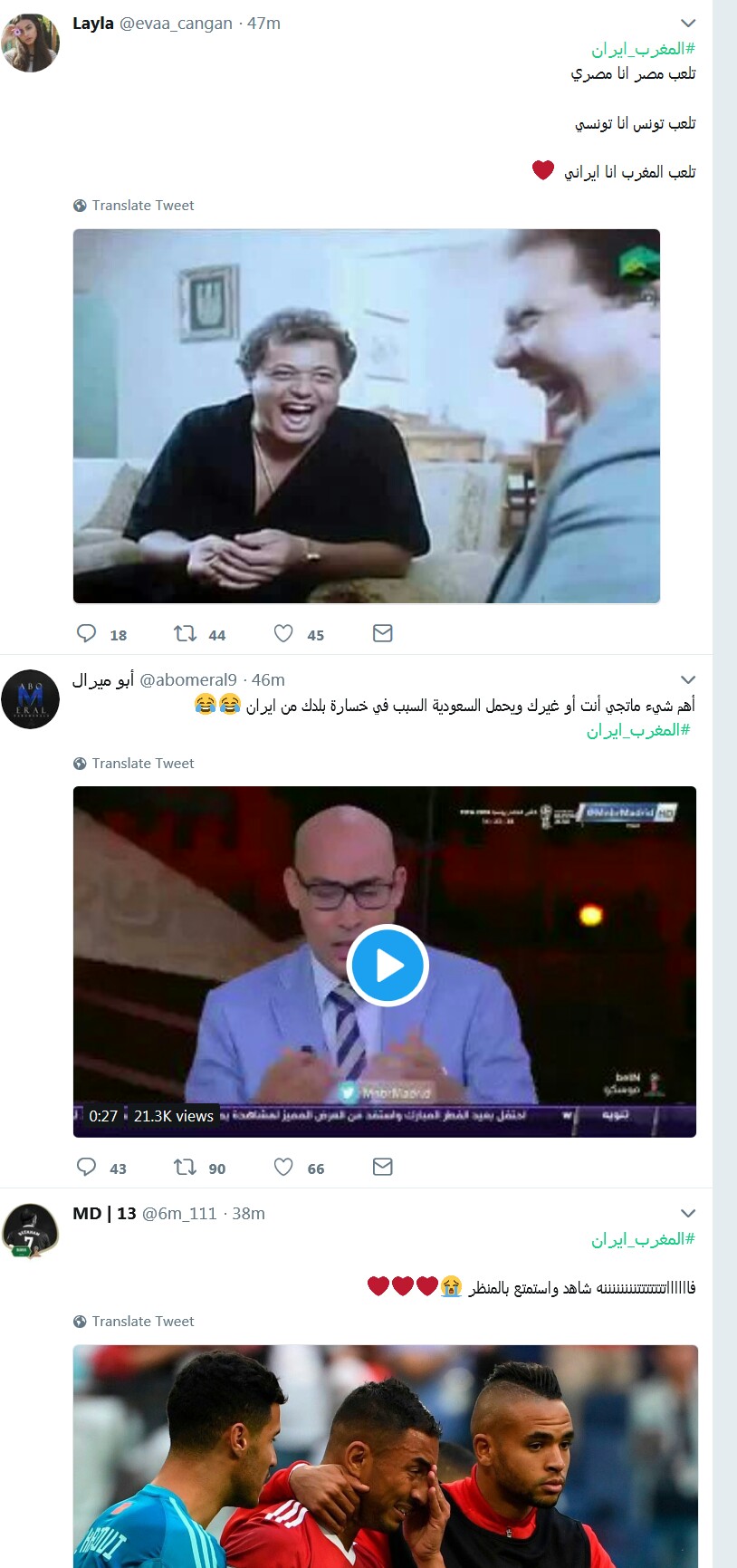Expand the options arrow on abomeral9's tweet
The width and height of the screenshot is (737, 1568).
coord(688,679)
